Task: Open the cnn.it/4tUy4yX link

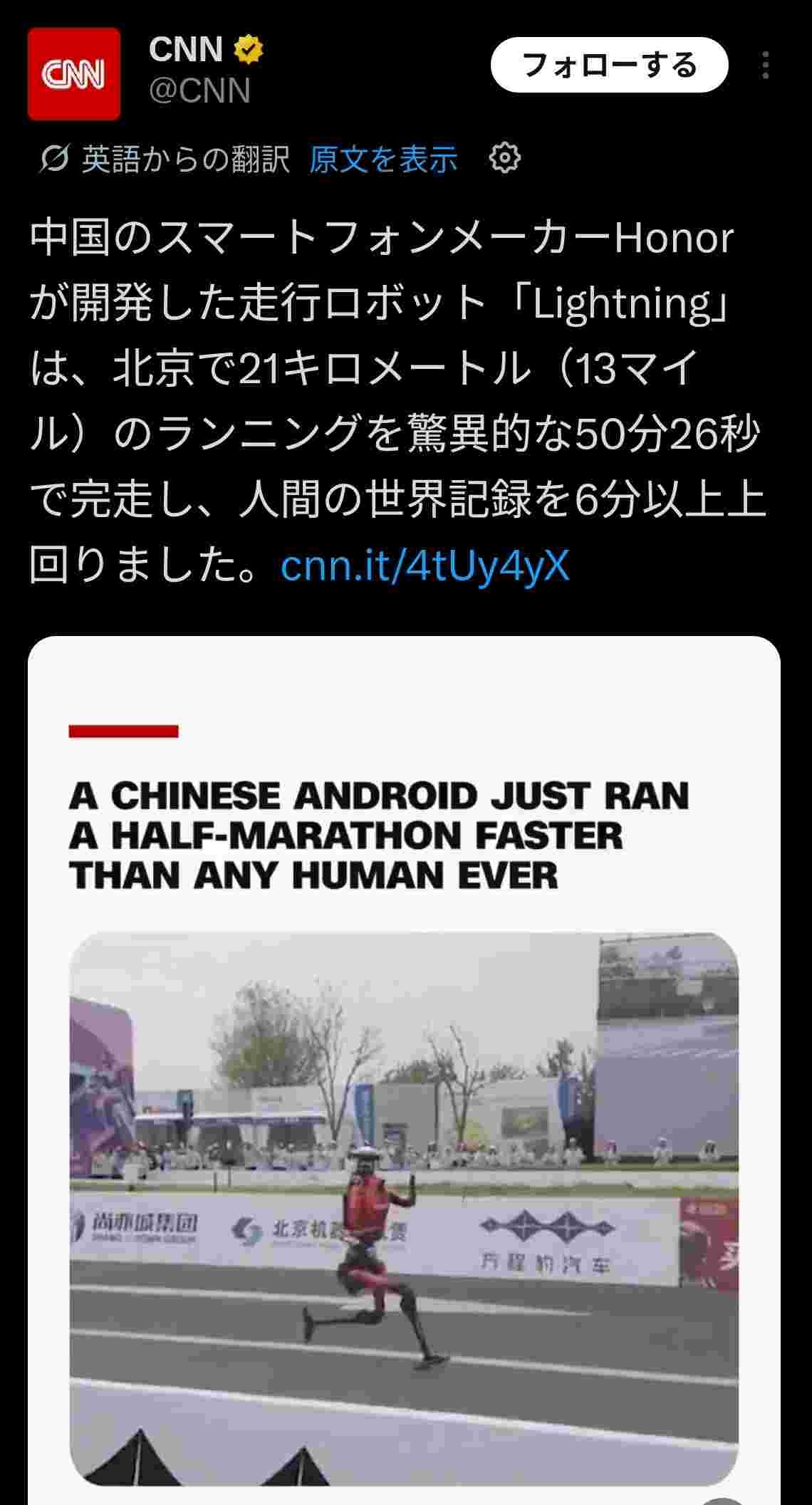Action: point(425,566)
